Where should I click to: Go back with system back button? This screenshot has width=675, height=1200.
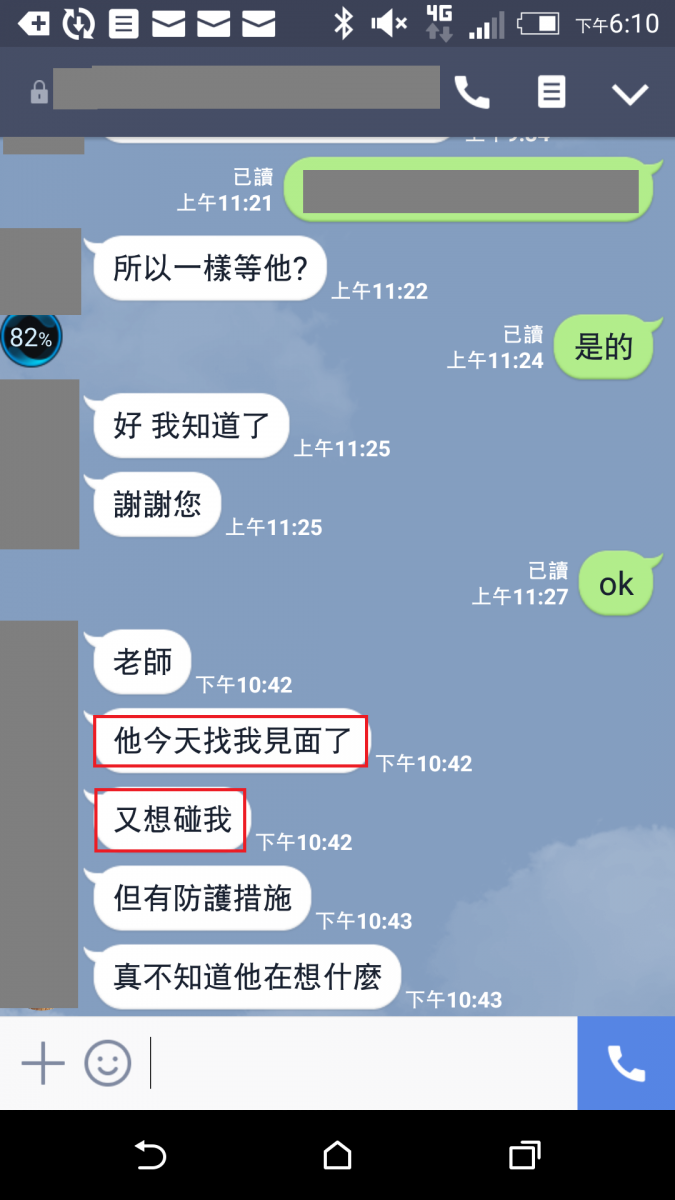pyautogui.click(x=150, y=1156)
